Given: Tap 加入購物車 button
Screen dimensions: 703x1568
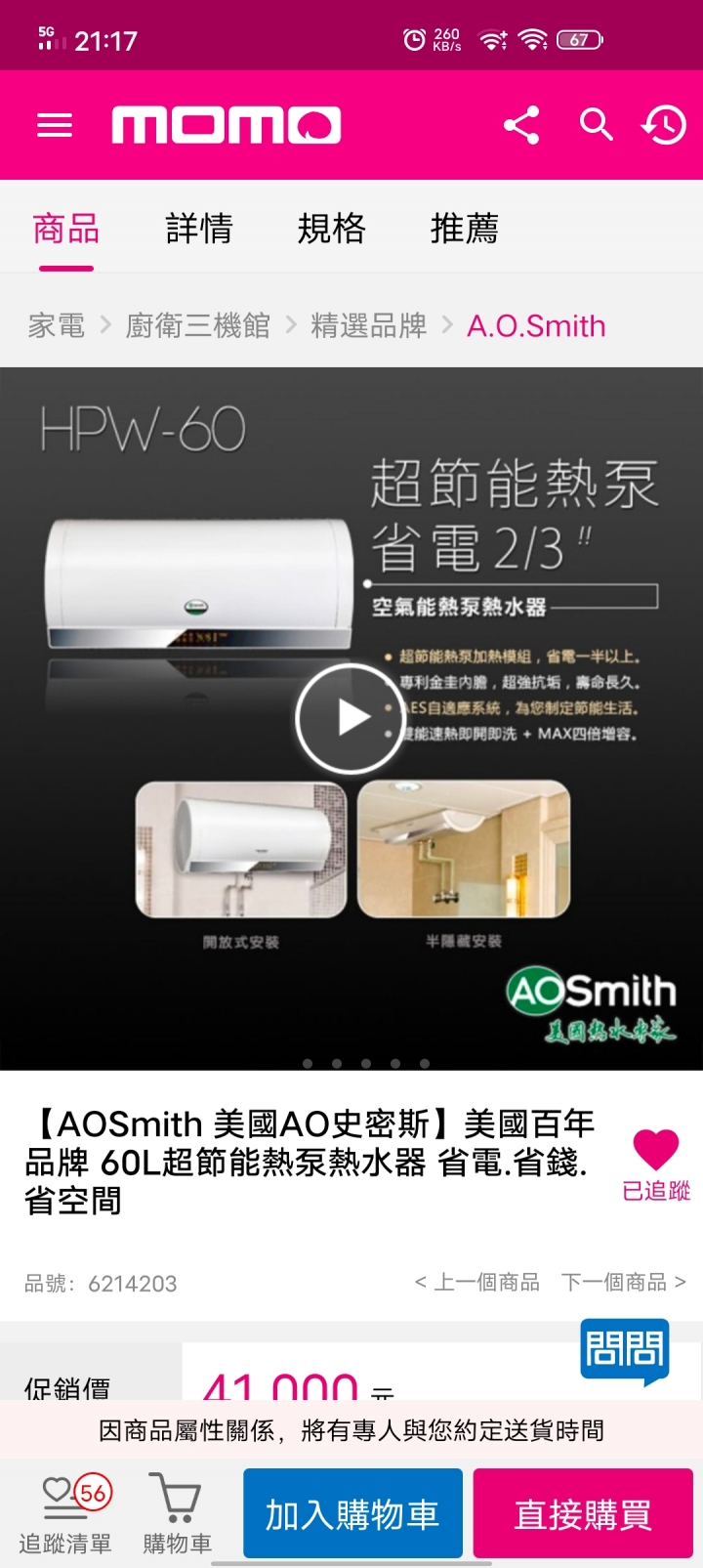Looking at the screenshot, I should click(x=352, y=1513).
